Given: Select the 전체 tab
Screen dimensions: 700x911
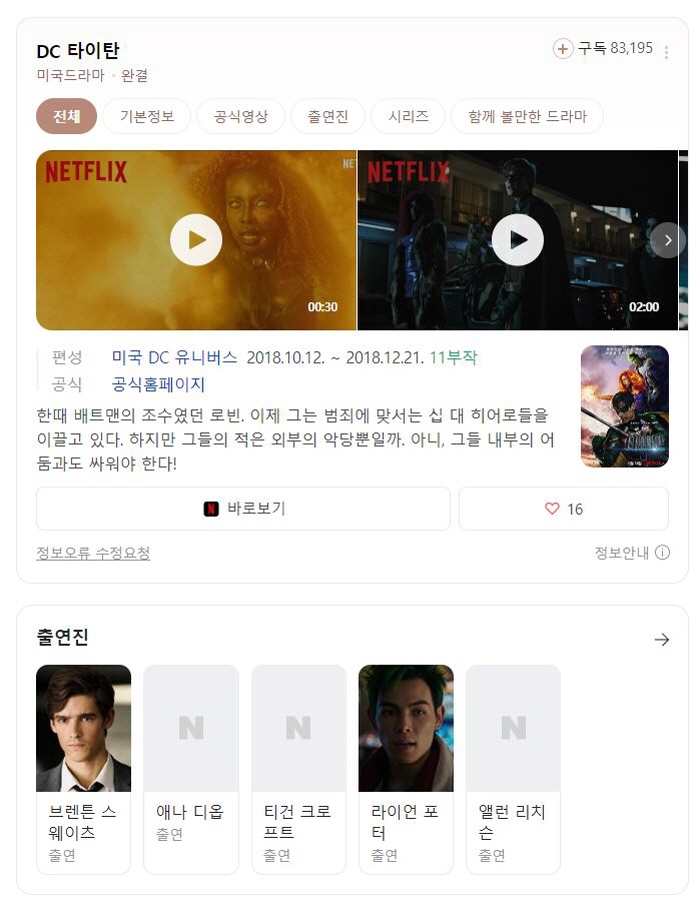Looking at the screenshot, I should click(66, 116).
